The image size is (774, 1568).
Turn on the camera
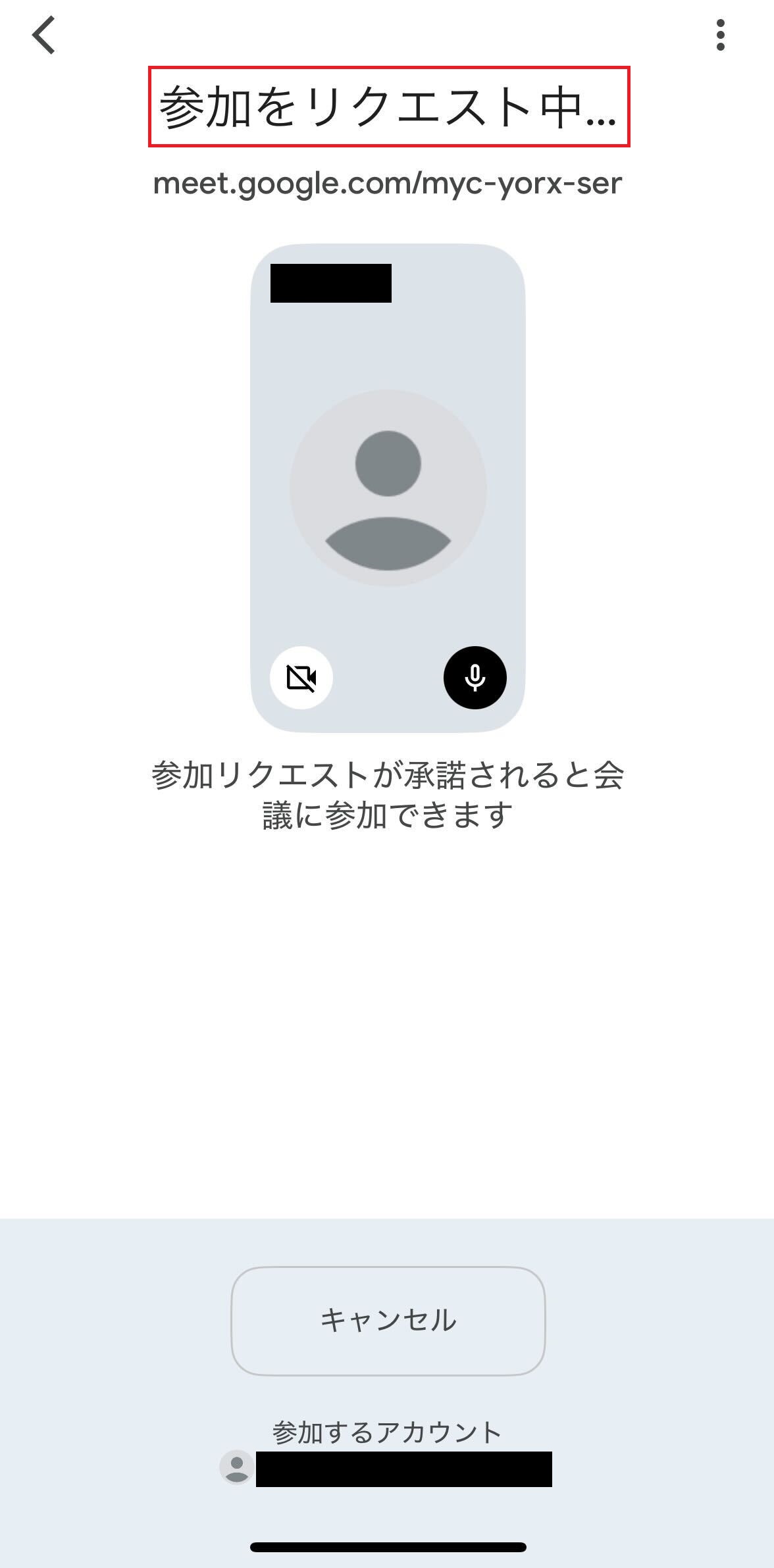(301, 678)
